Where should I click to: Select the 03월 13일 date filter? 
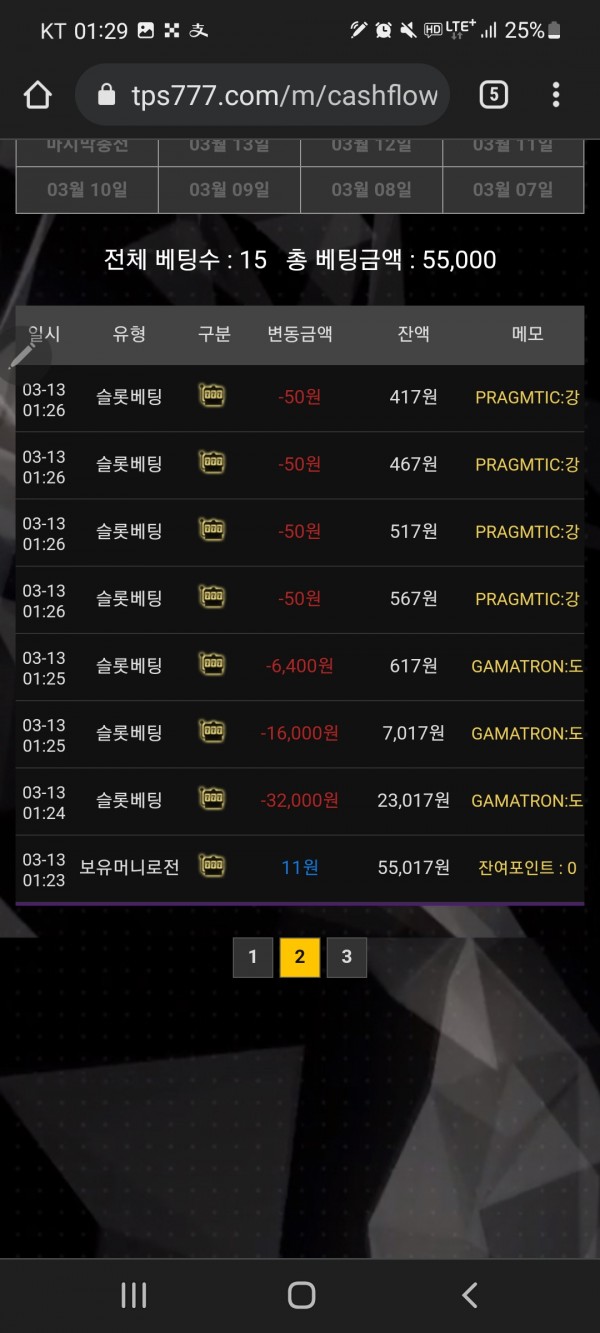pyautogui.click(x=229, y=148)
